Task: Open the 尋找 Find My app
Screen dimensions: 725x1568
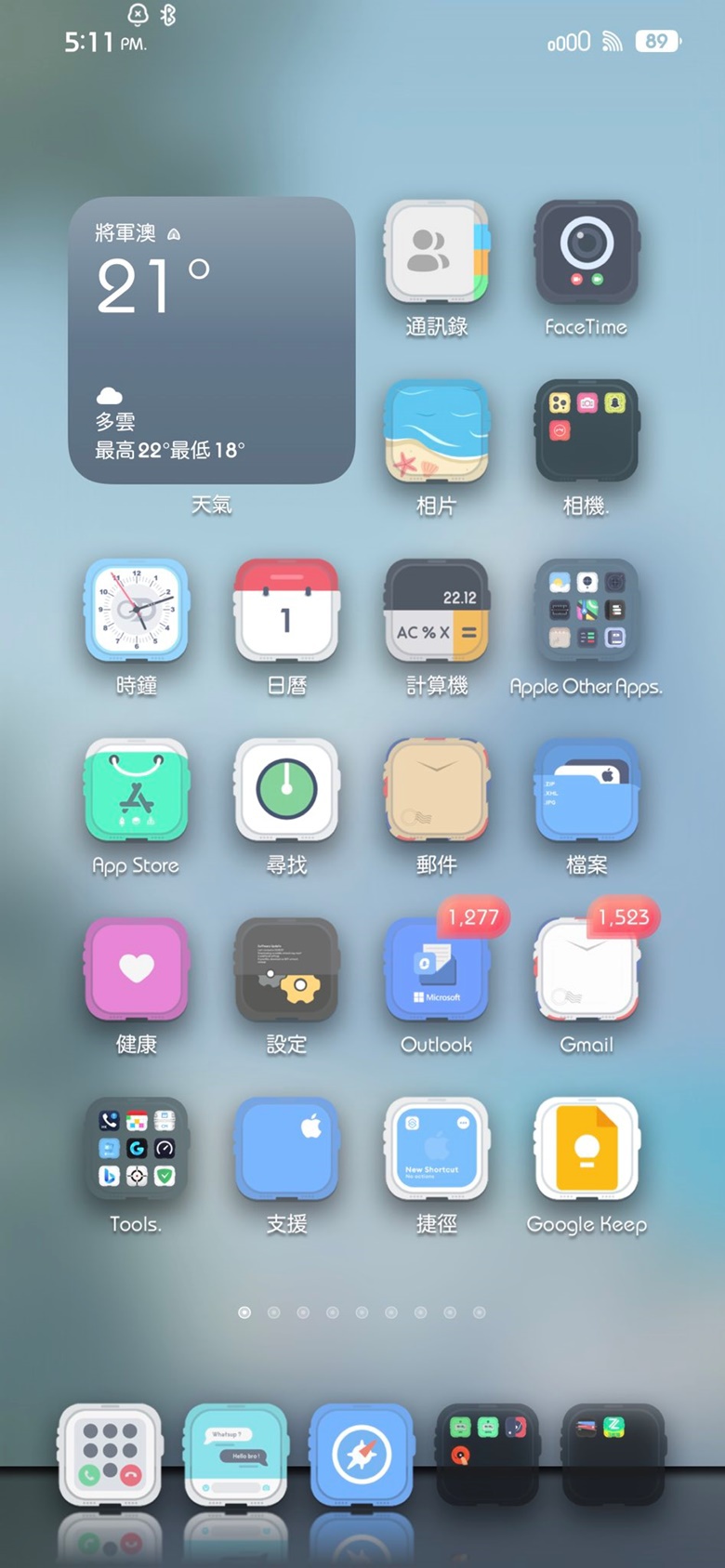Action: [x=286, y=790]
